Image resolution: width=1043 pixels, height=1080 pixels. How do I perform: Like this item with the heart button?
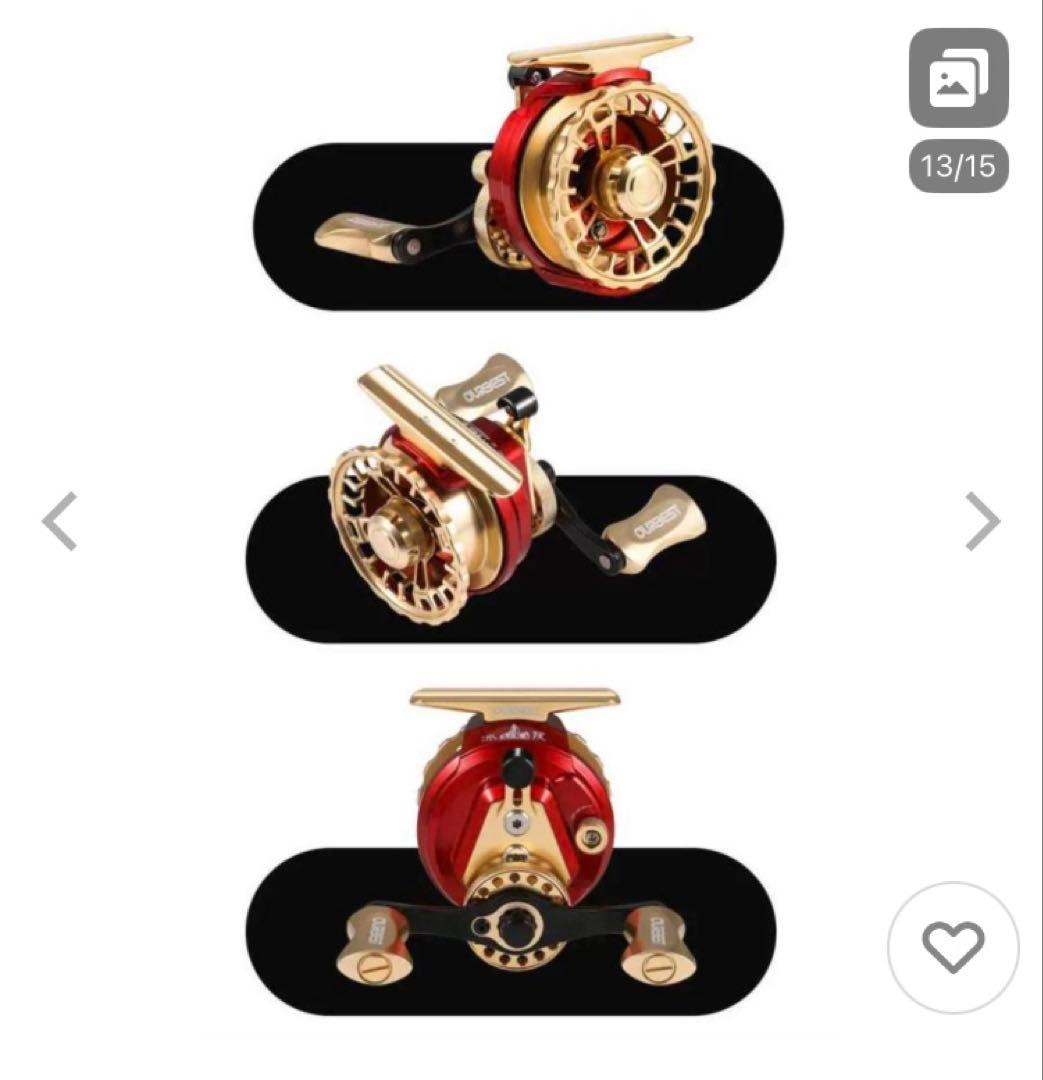click(x=952, y=947)
